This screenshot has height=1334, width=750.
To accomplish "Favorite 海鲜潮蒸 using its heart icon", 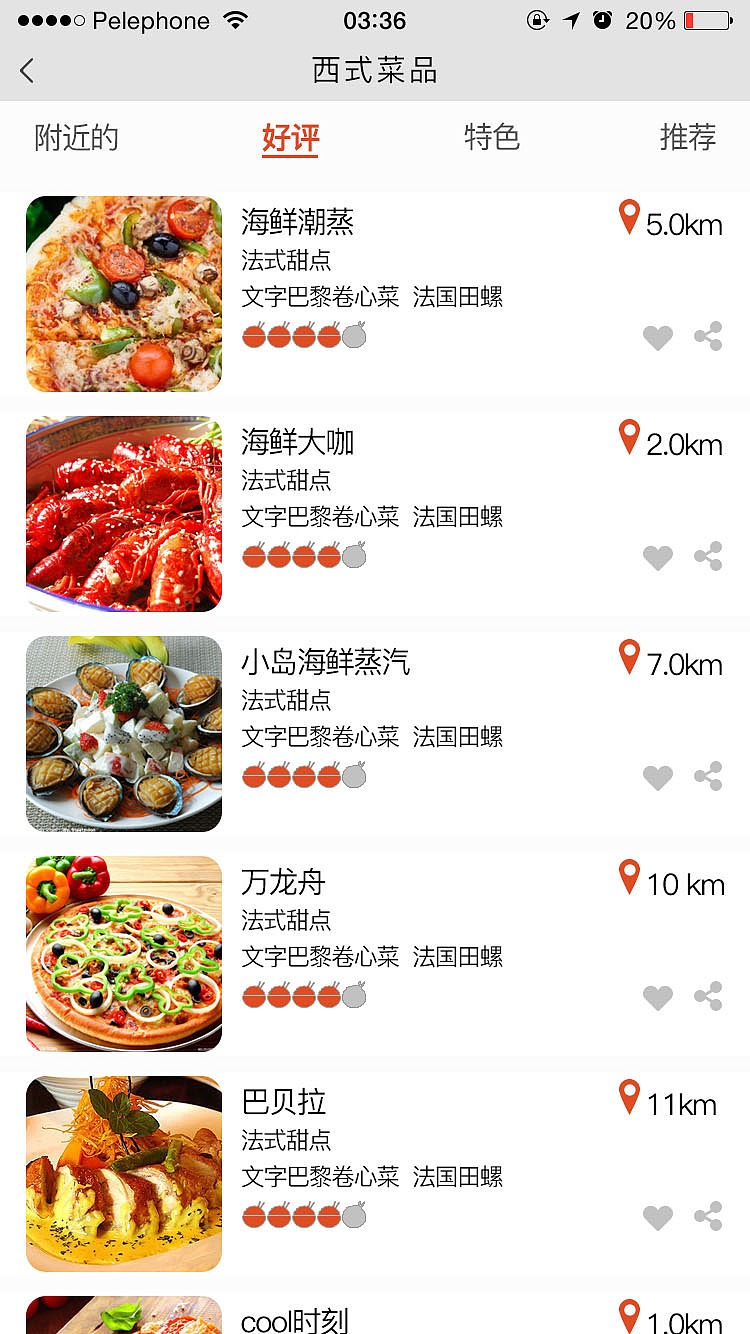I will (658, 337).
